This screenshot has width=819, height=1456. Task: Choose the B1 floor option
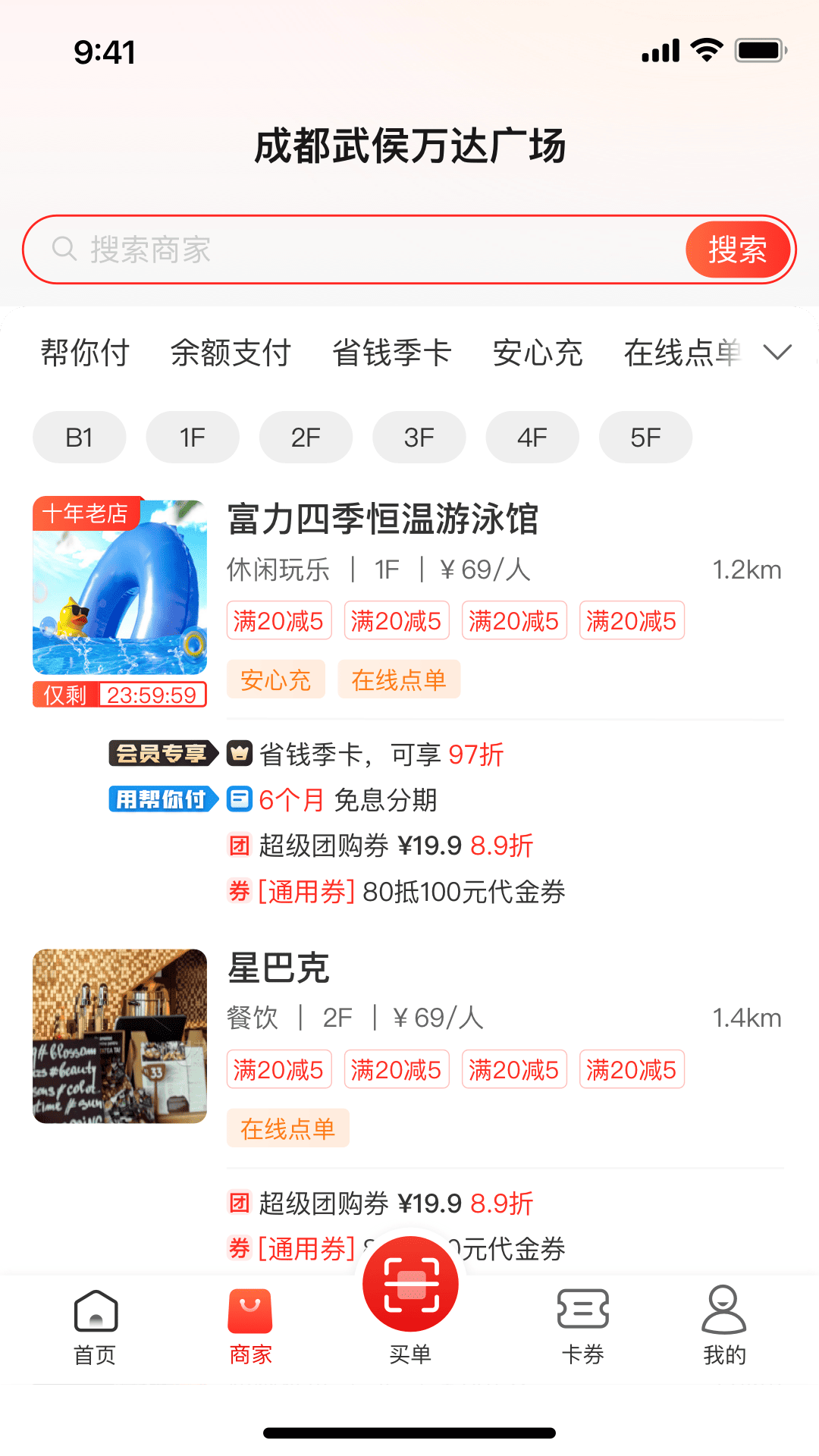pos(79,437)
